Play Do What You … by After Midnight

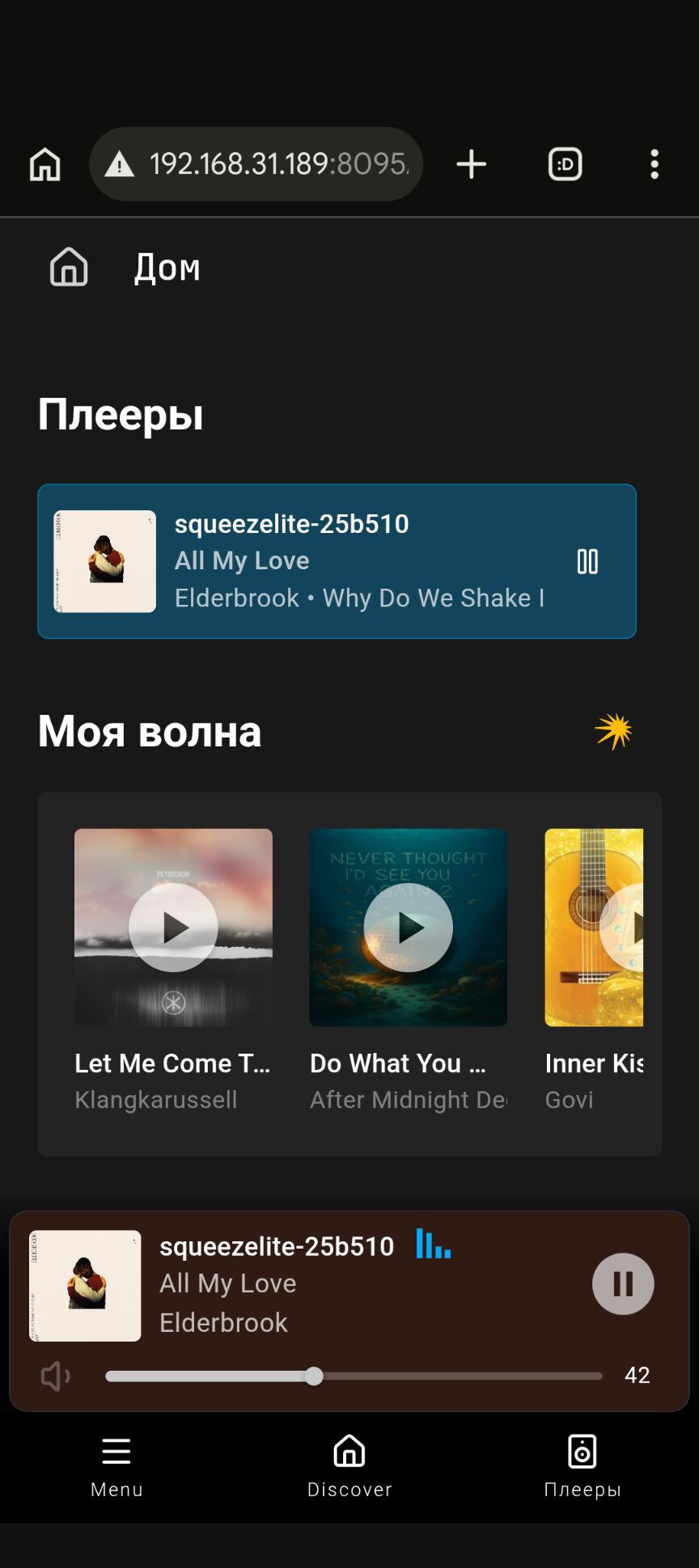point(408,928)
